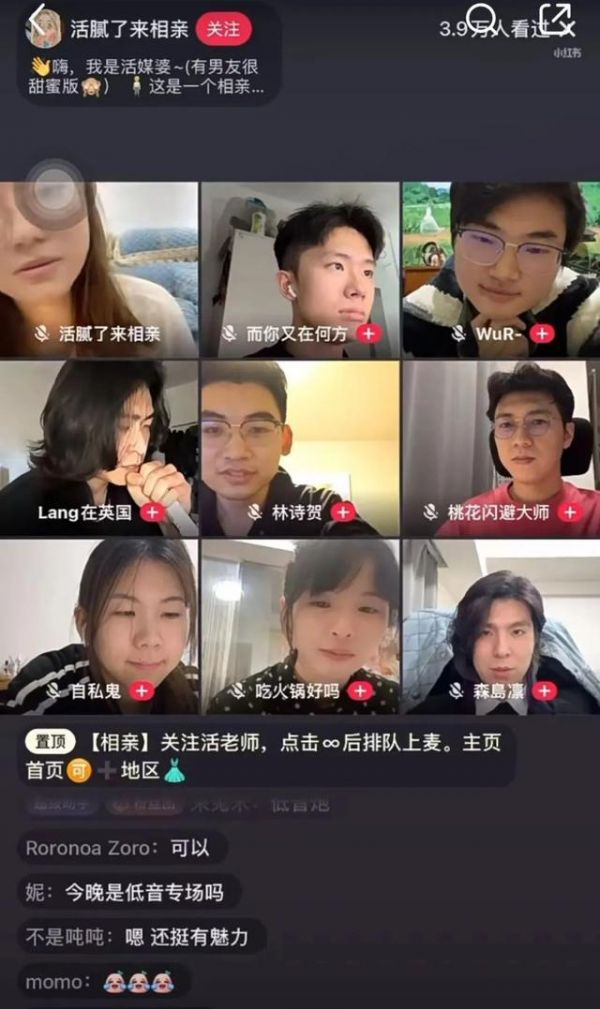The image size is (600, 1009).
Task: Open the host's 活腻了来相亲 video tile
Action: coord(98,268)
